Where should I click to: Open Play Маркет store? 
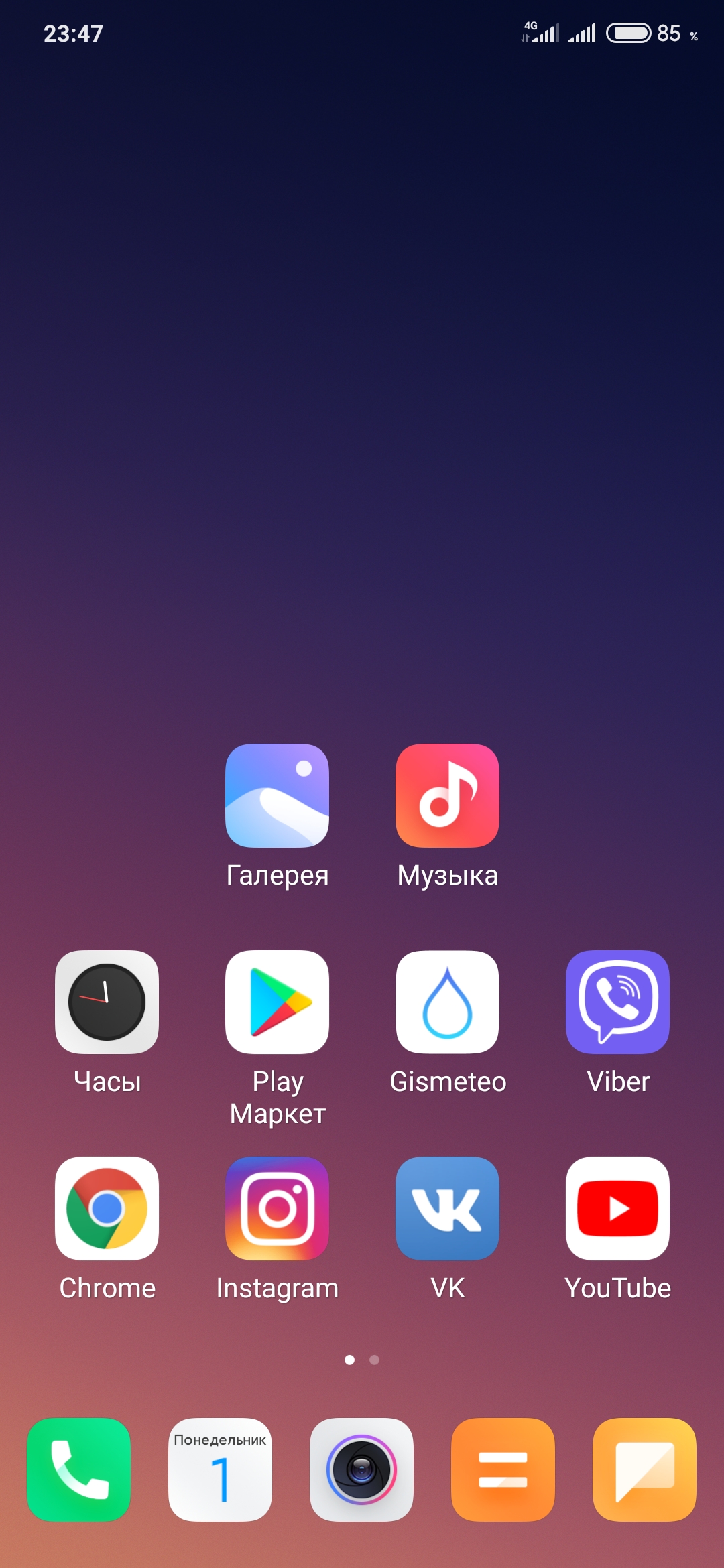coord(277,1002)
